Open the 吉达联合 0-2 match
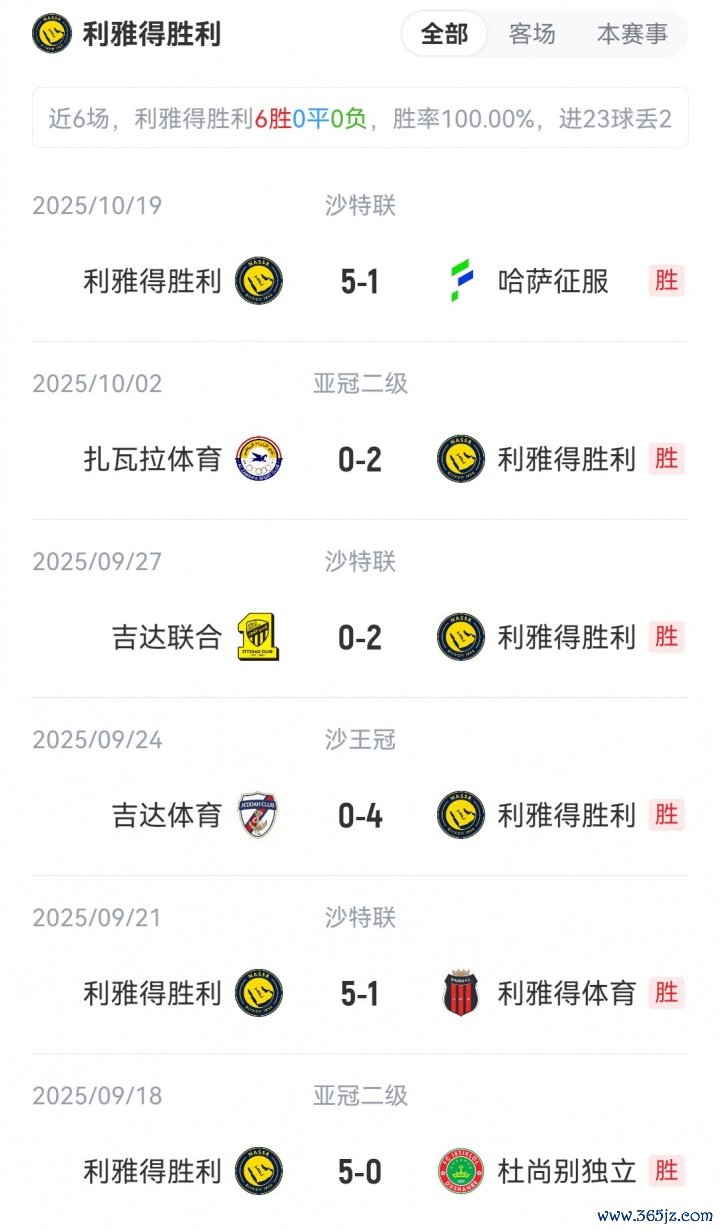This screenshot has height=1231, width=720. pos(360,637)
